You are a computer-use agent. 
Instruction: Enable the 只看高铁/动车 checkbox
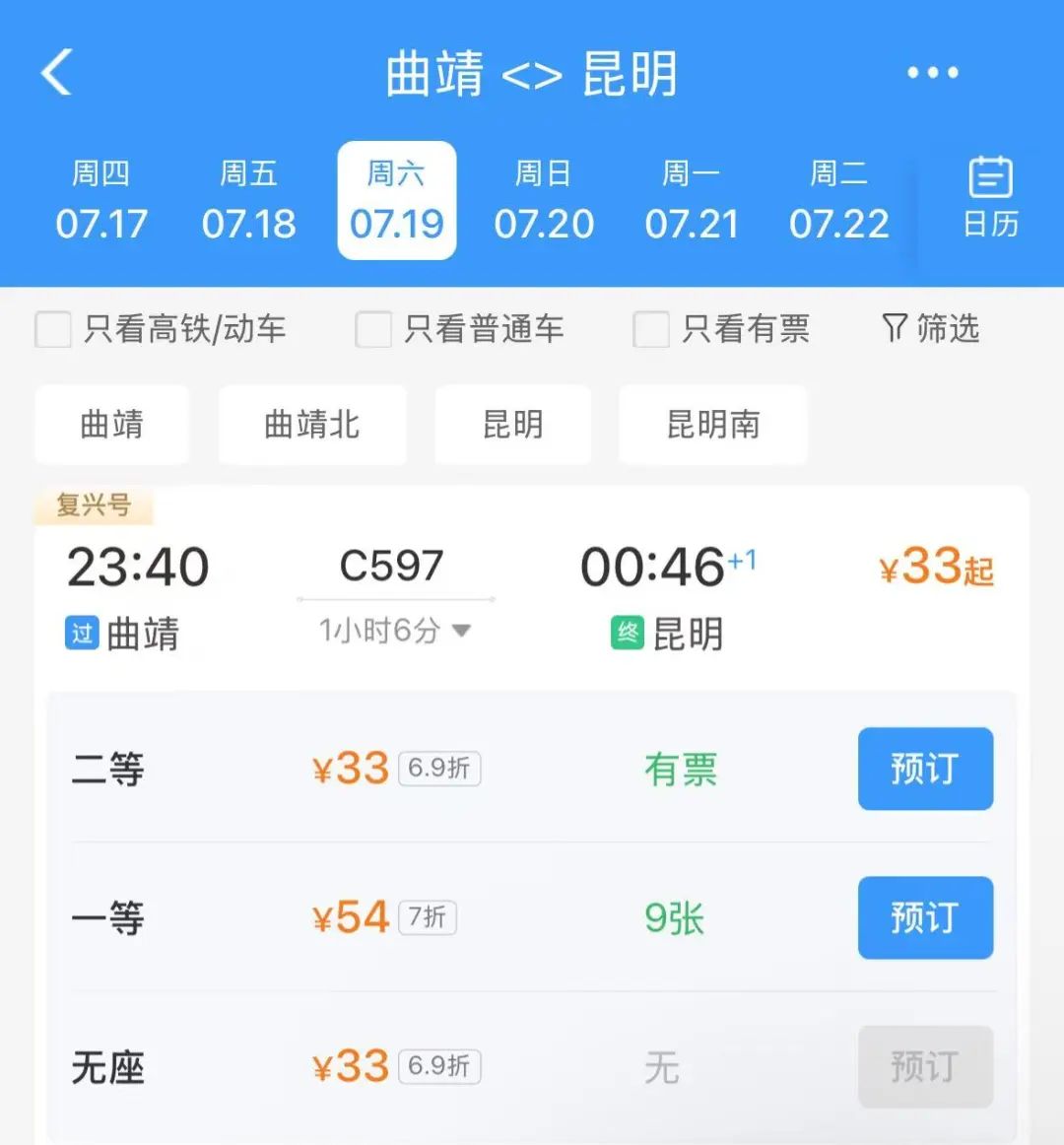click(54, 330)
